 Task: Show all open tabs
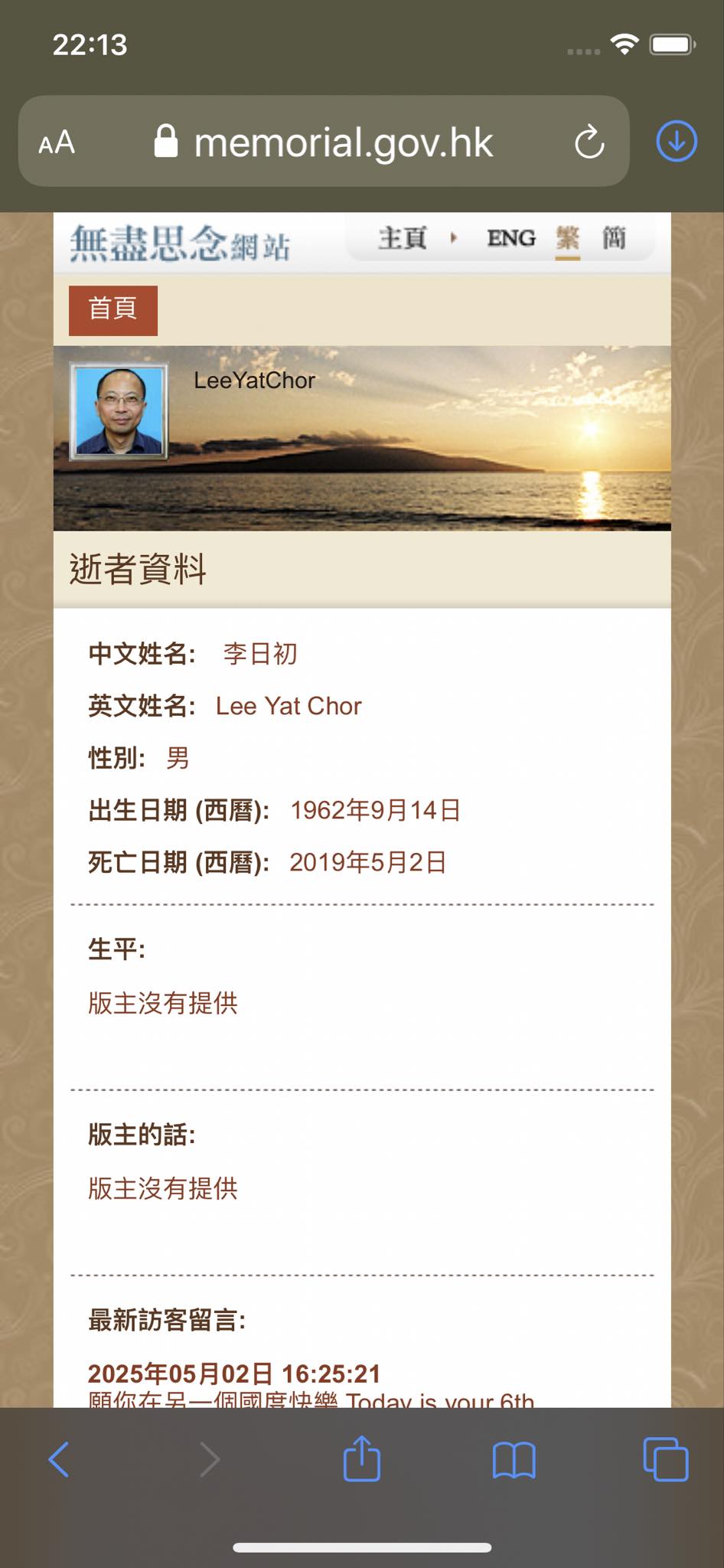pyautogui.click(x=666, y=1459)
